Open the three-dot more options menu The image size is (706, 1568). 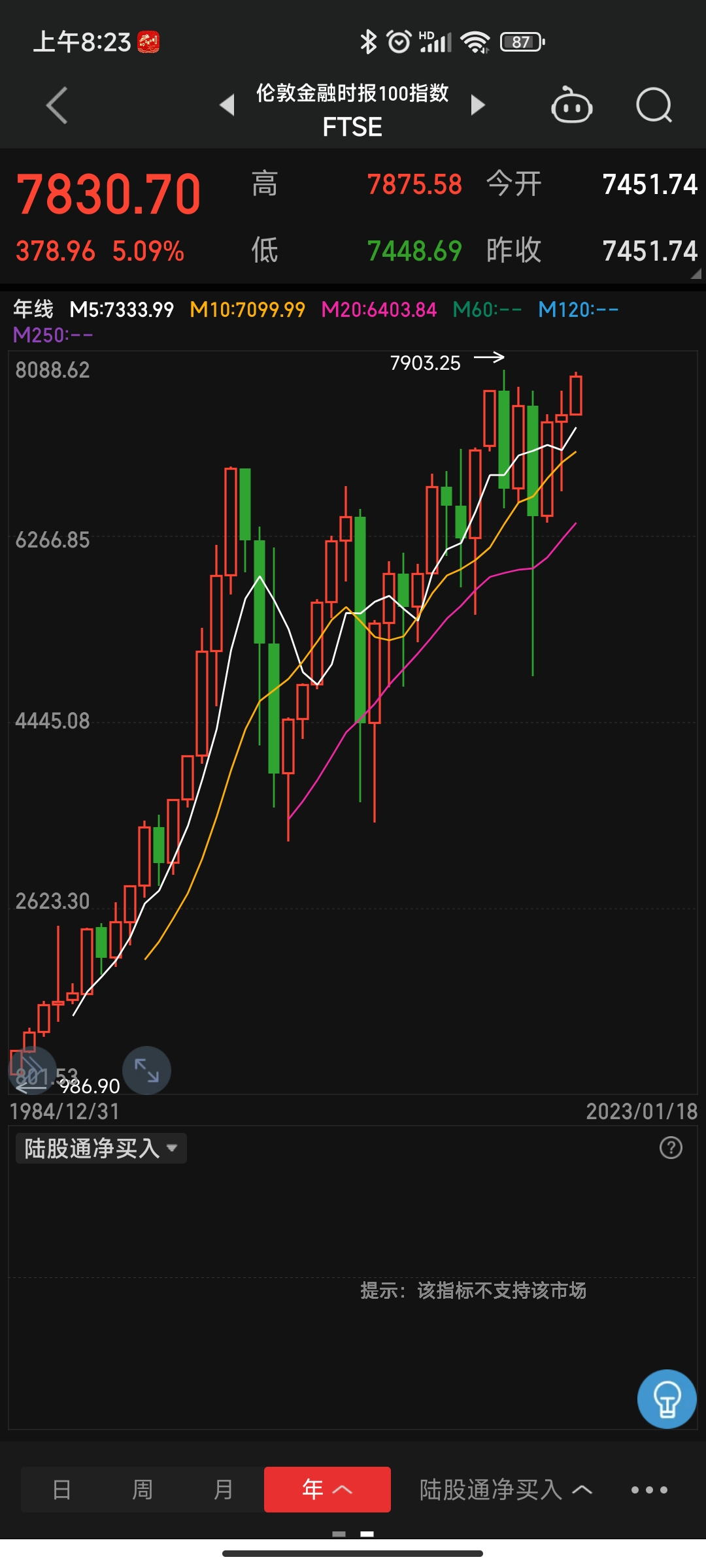[x=649, y=1490]
